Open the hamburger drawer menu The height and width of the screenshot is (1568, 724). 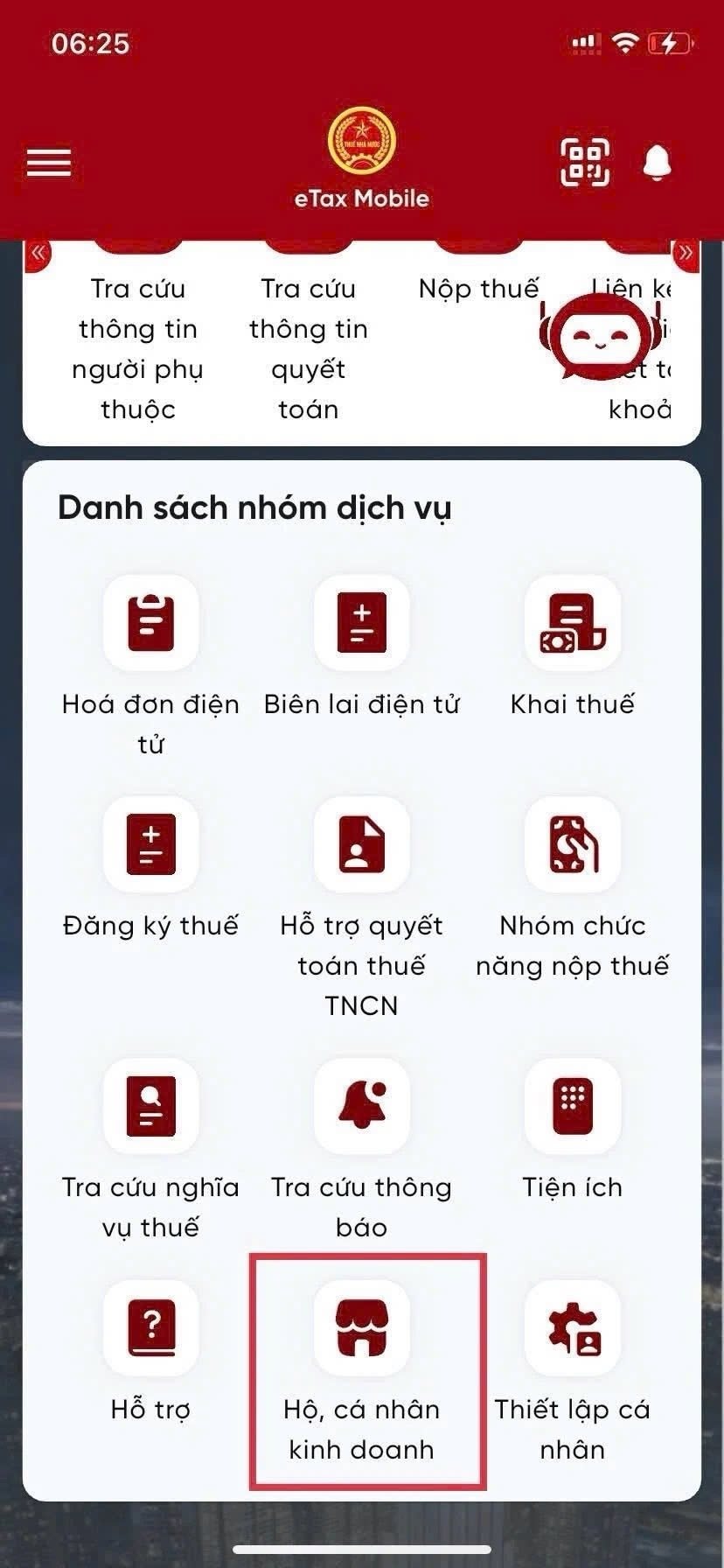(49, 163)
